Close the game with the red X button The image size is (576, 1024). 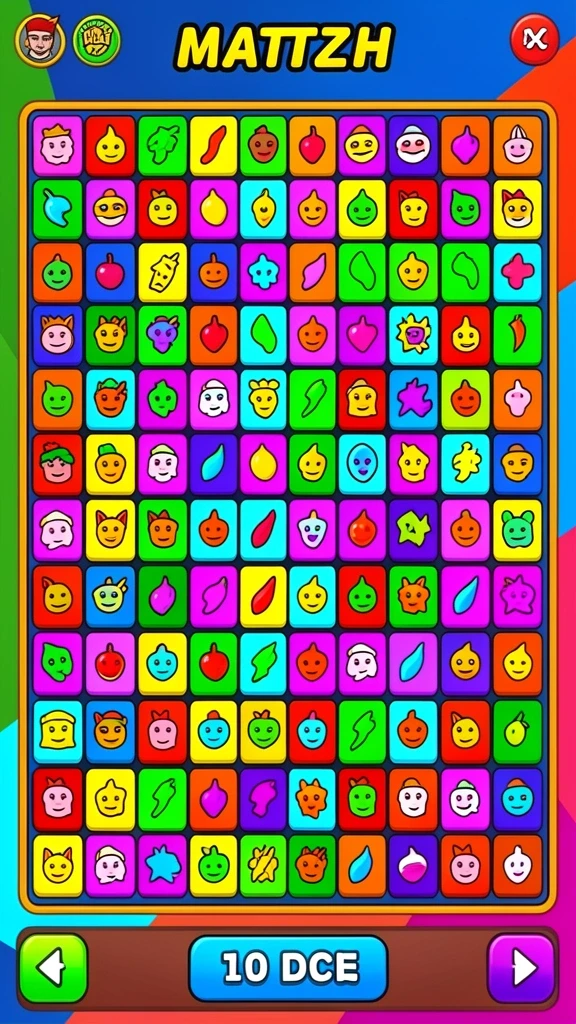pyautogui.click(x=534, y=40)
